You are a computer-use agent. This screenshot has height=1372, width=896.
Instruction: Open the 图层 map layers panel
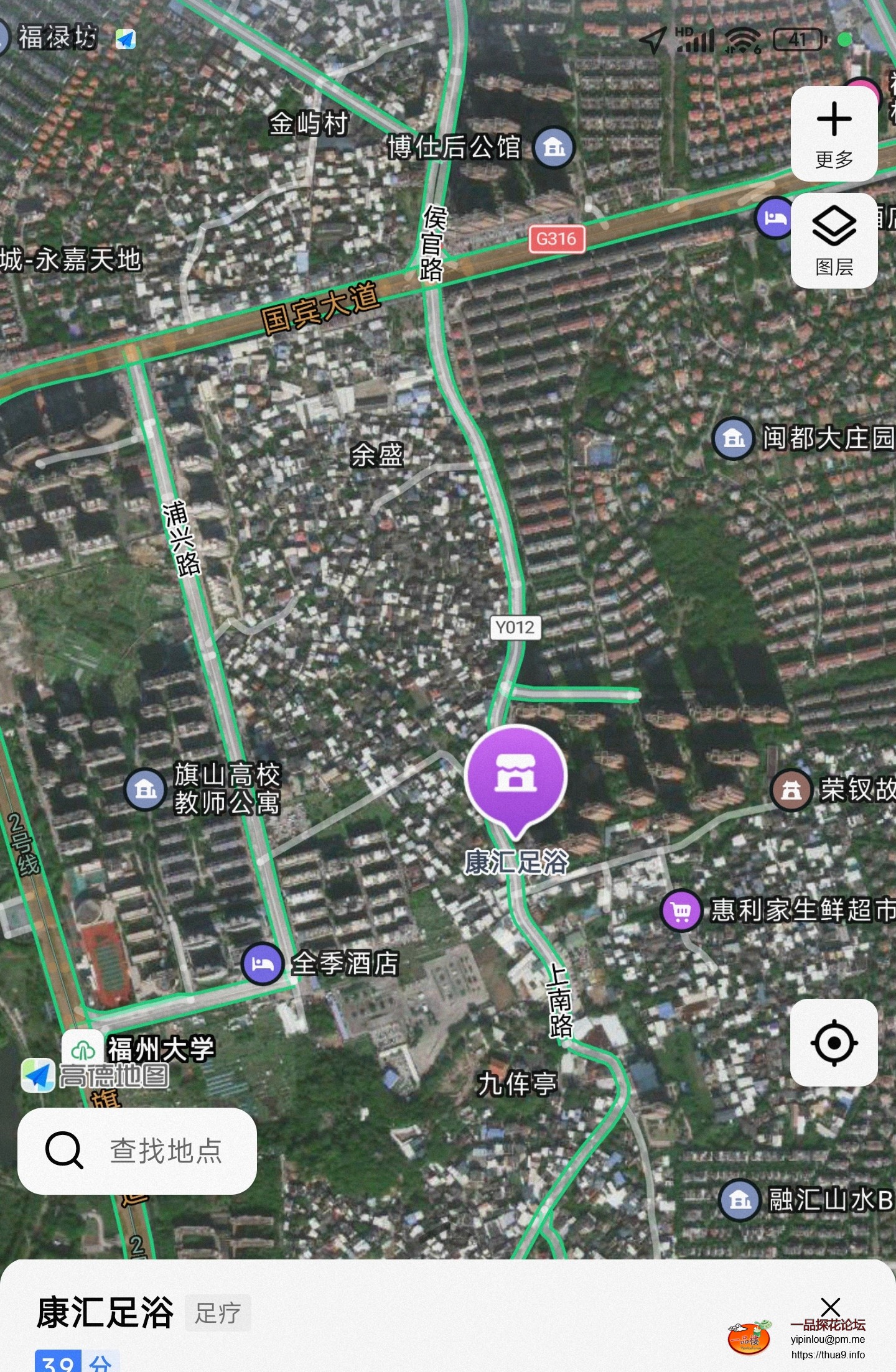coord(834,240)
